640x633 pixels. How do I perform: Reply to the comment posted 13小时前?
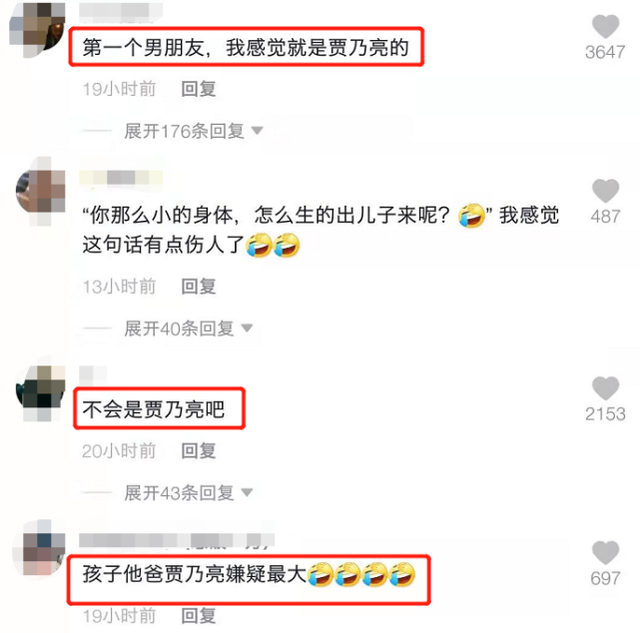[x=199, y=286]
